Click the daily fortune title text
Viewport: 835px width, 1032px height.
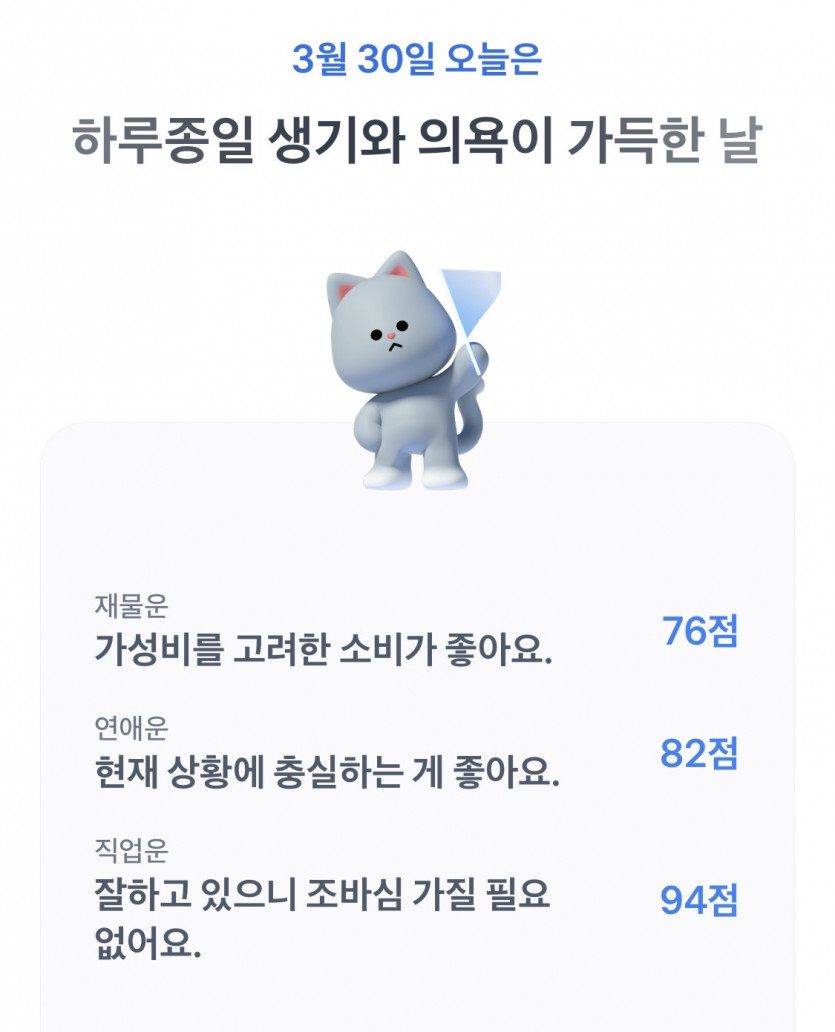[417, 140]
